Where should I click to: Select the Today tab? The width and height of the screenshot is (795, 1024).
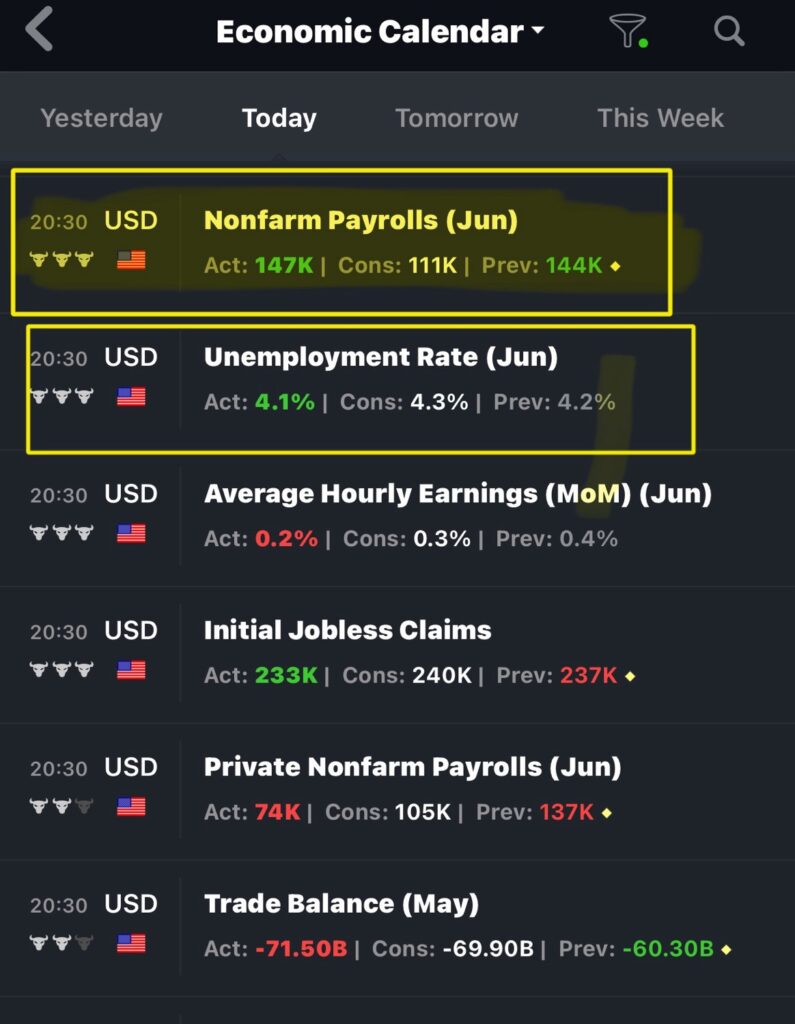pyautogui.click(x=279, y=118)
